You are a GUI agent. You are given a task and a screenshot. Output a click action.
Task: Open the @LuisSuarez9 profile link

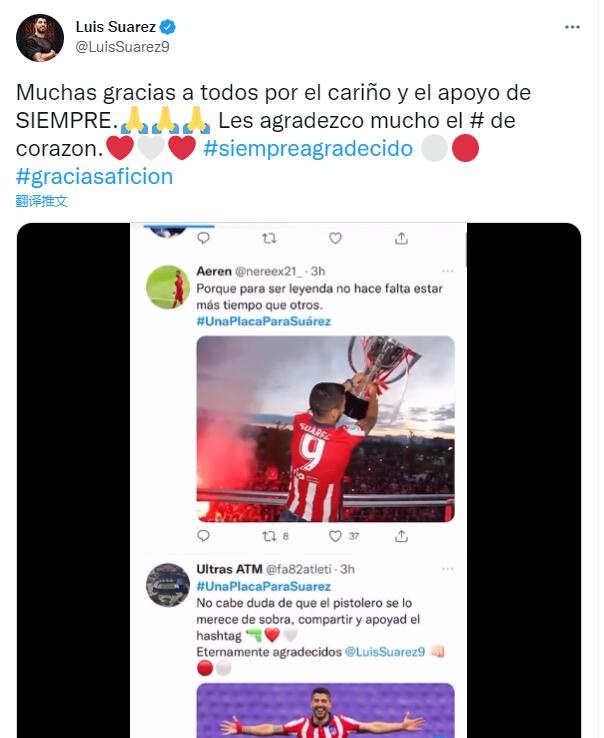tap(122, 47)
